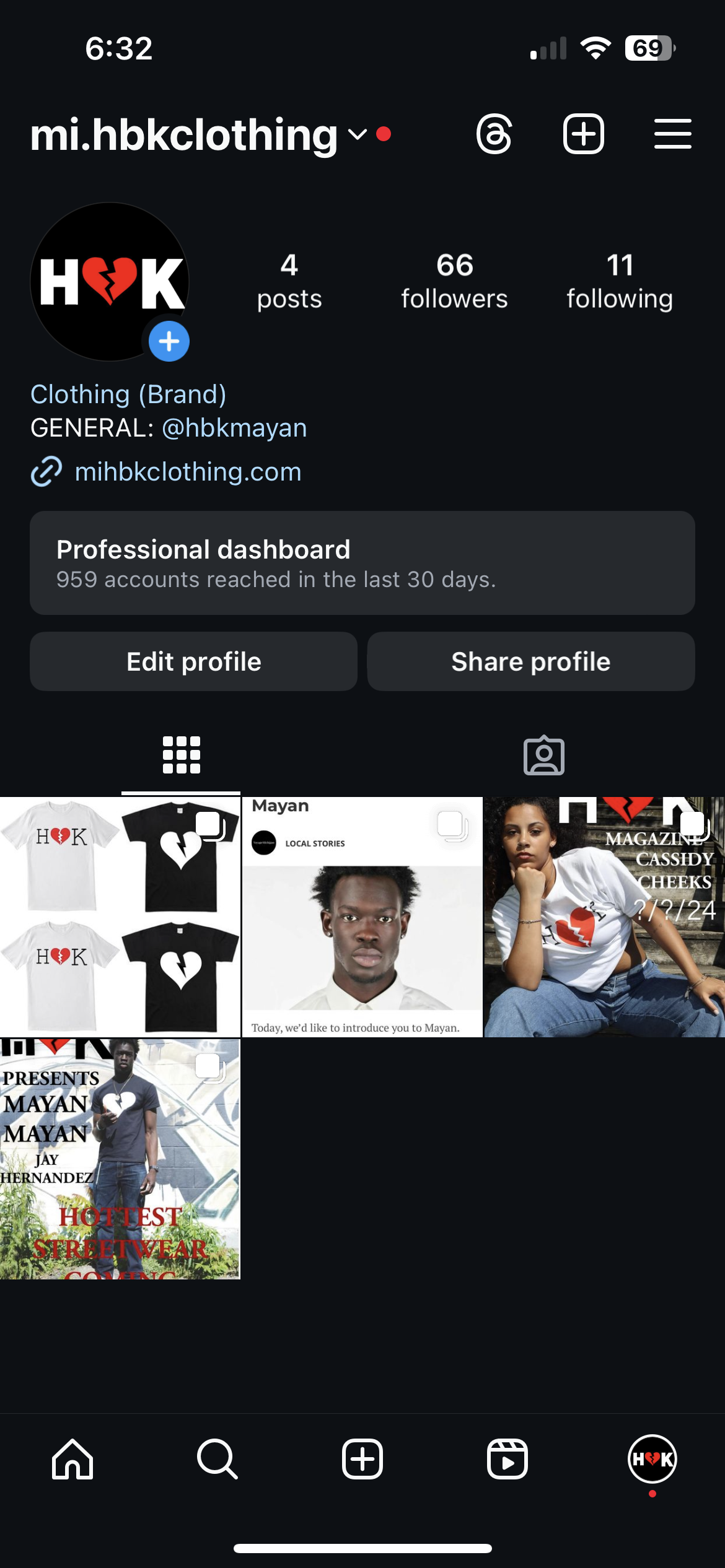Tap Share profile

530,661
